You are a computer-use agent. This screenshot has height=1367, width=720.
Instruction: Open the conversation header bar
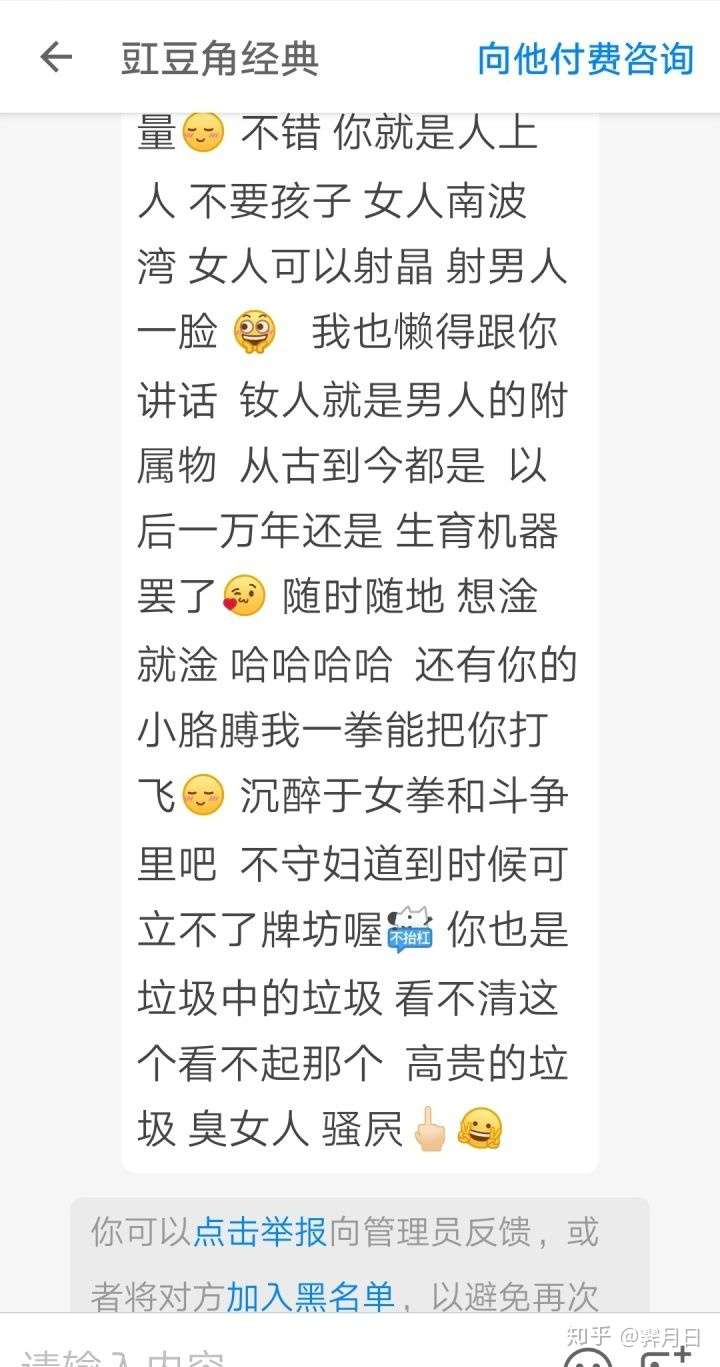tap(360, 57)
